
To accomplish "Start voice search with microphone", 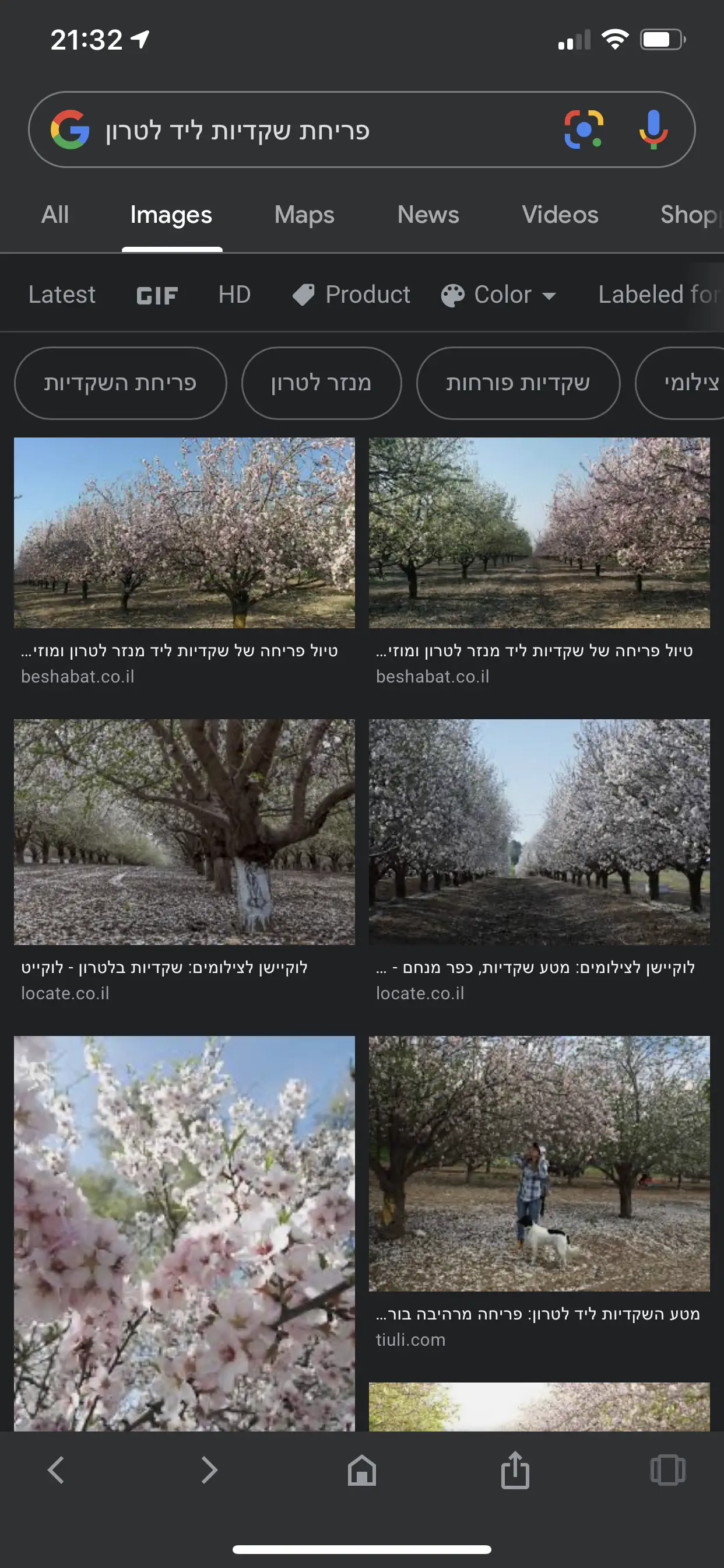I will click(x=653, y=129).
